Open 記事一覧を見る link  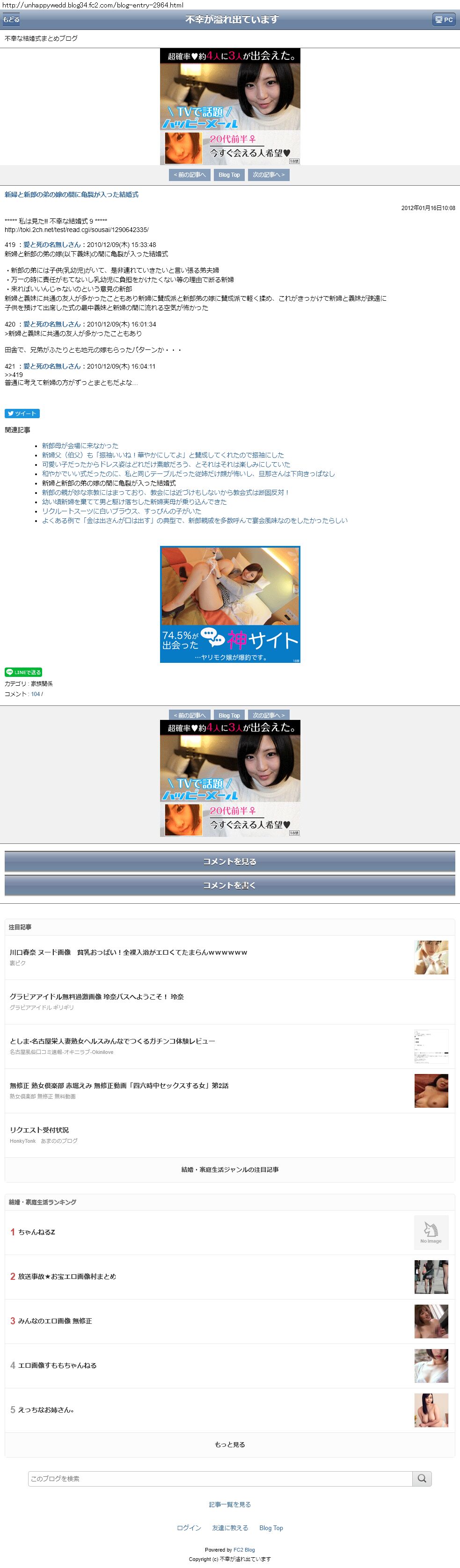point(230,1504)
